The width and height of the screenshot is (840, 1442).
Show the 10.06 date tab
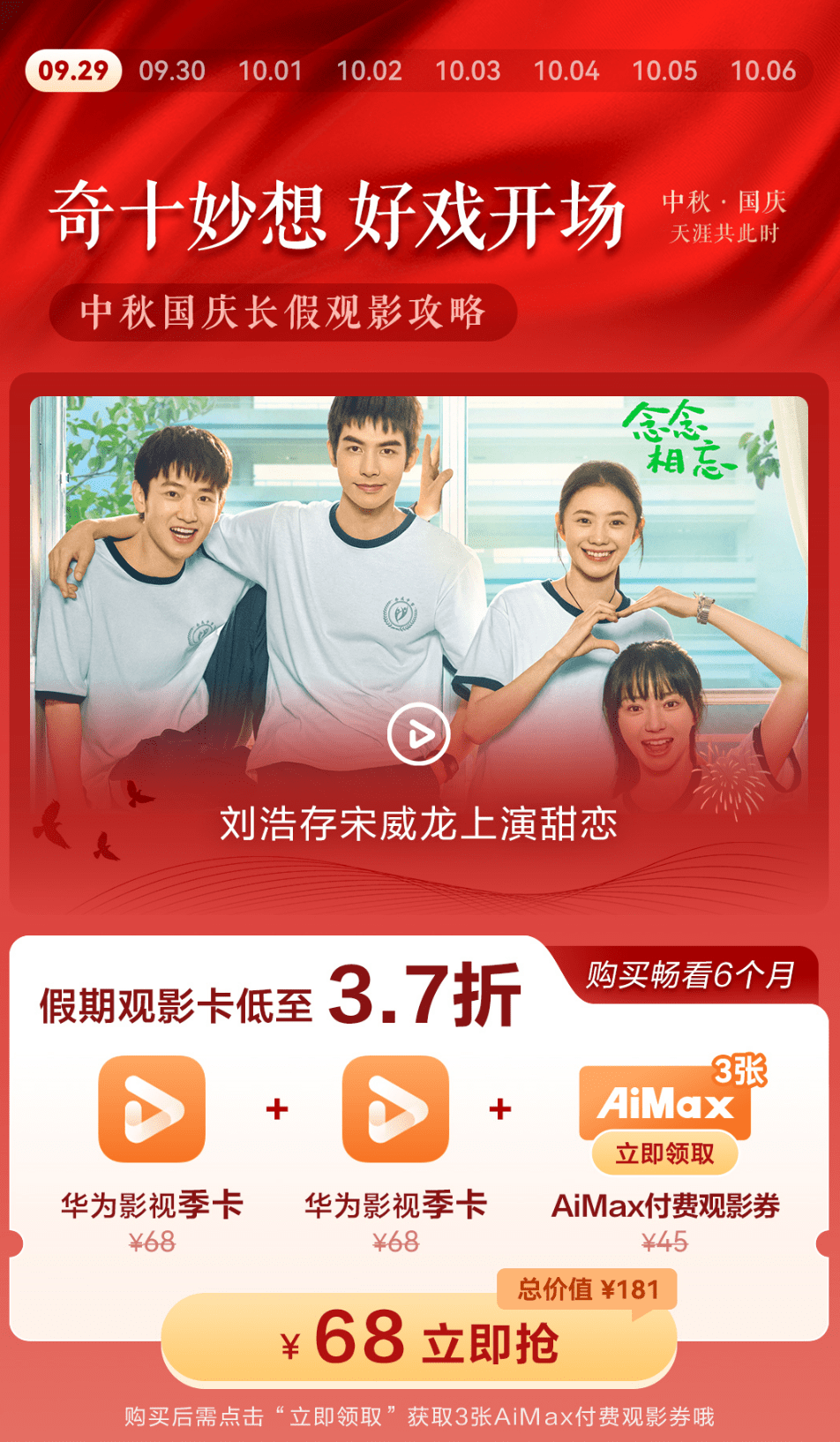(763, 71)
